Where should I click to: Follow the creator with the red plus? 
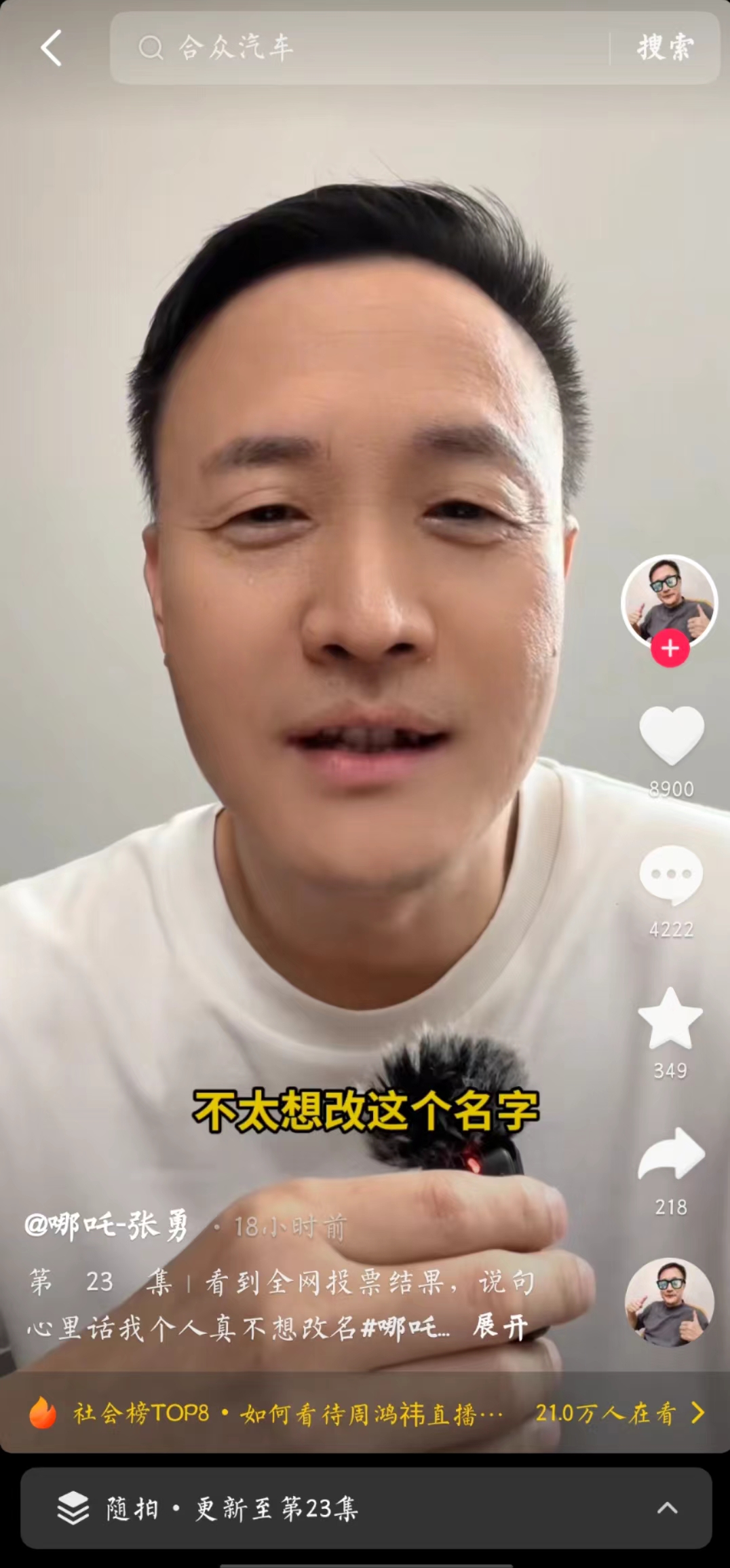click(670, 649)
